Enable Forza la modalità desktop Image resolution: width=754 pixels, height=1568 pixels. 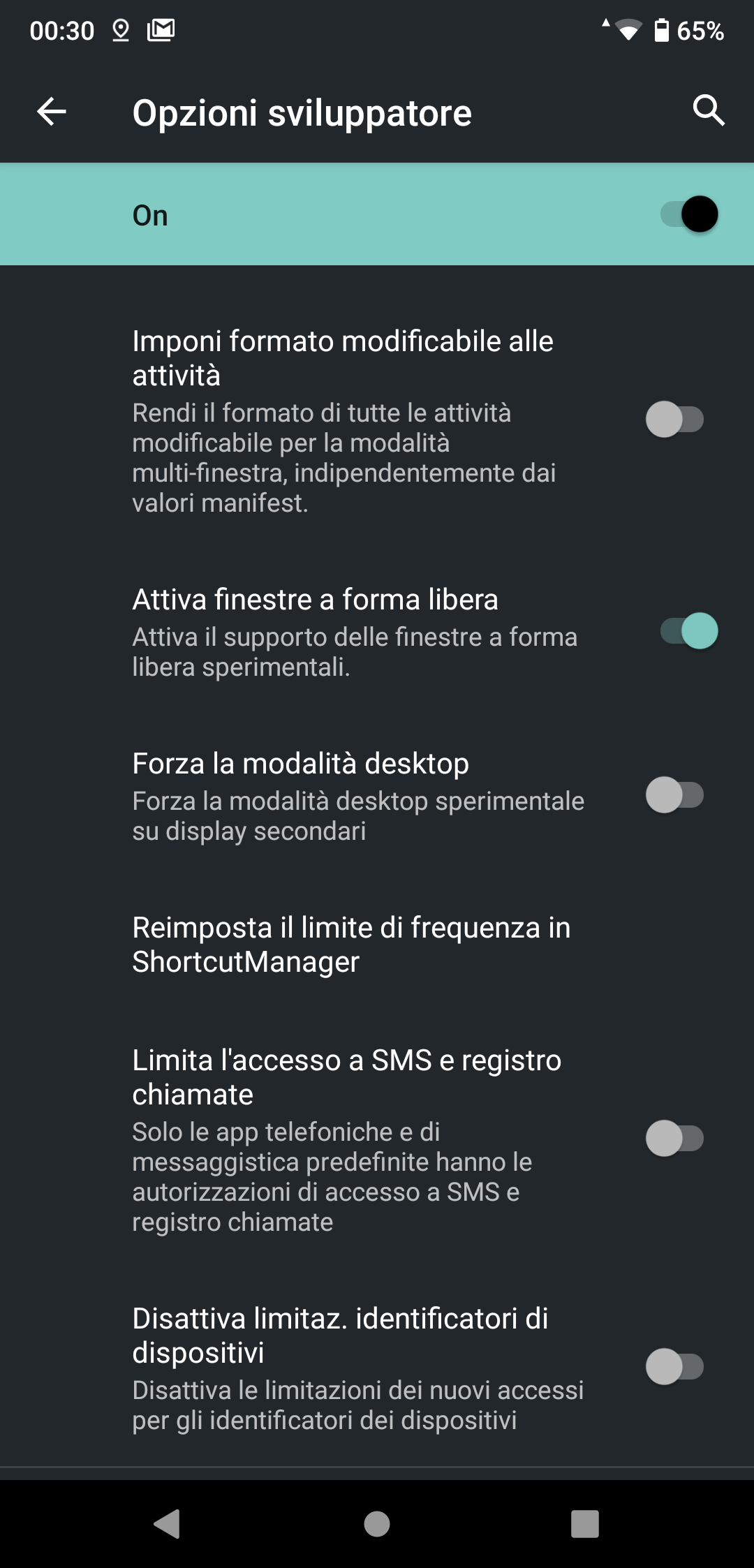point(674,795)
